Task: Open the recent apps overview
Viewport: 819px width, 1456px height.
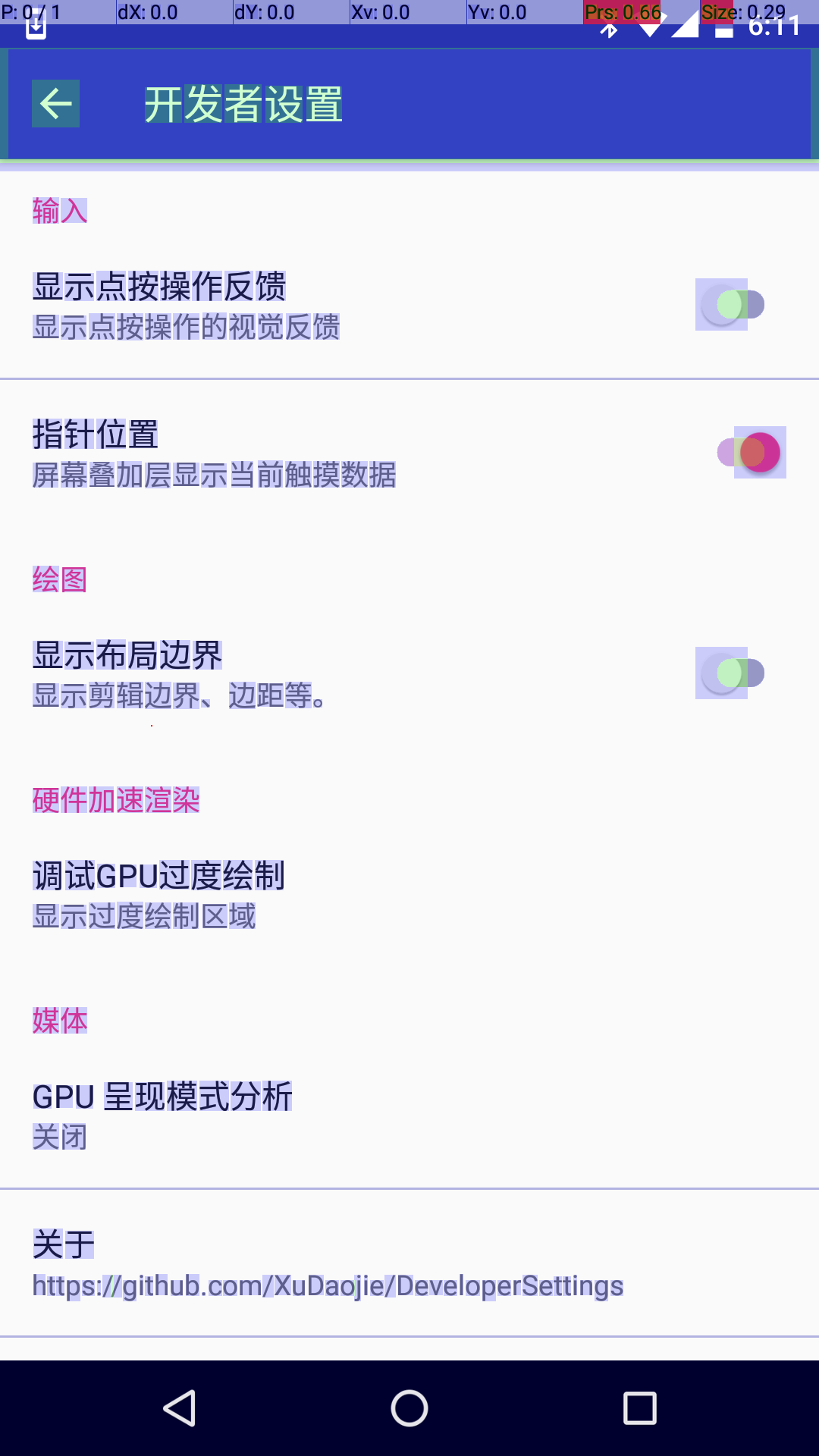Action: click(x=639, y=1408)
